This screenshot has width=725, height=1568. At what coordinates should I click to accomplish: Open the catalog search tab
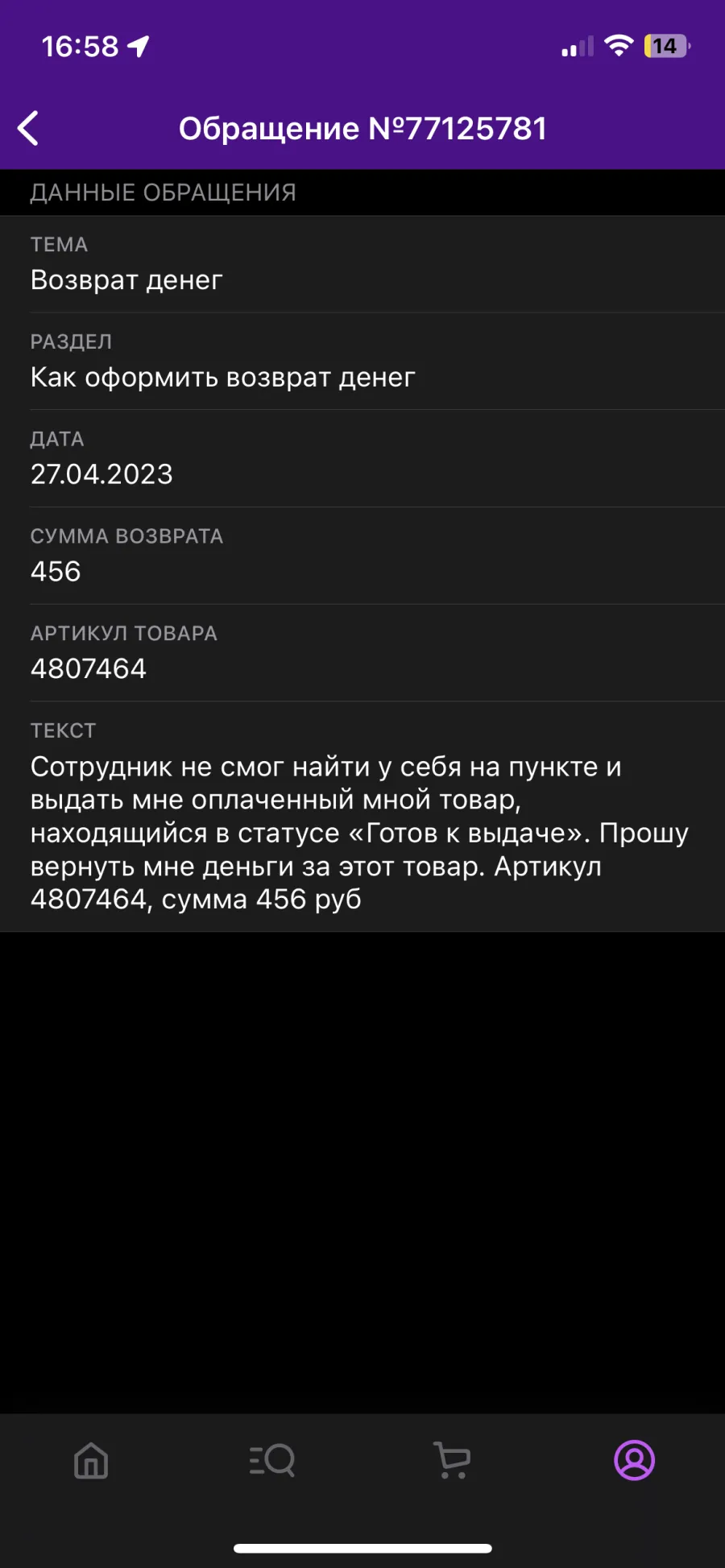point(272,1460)
